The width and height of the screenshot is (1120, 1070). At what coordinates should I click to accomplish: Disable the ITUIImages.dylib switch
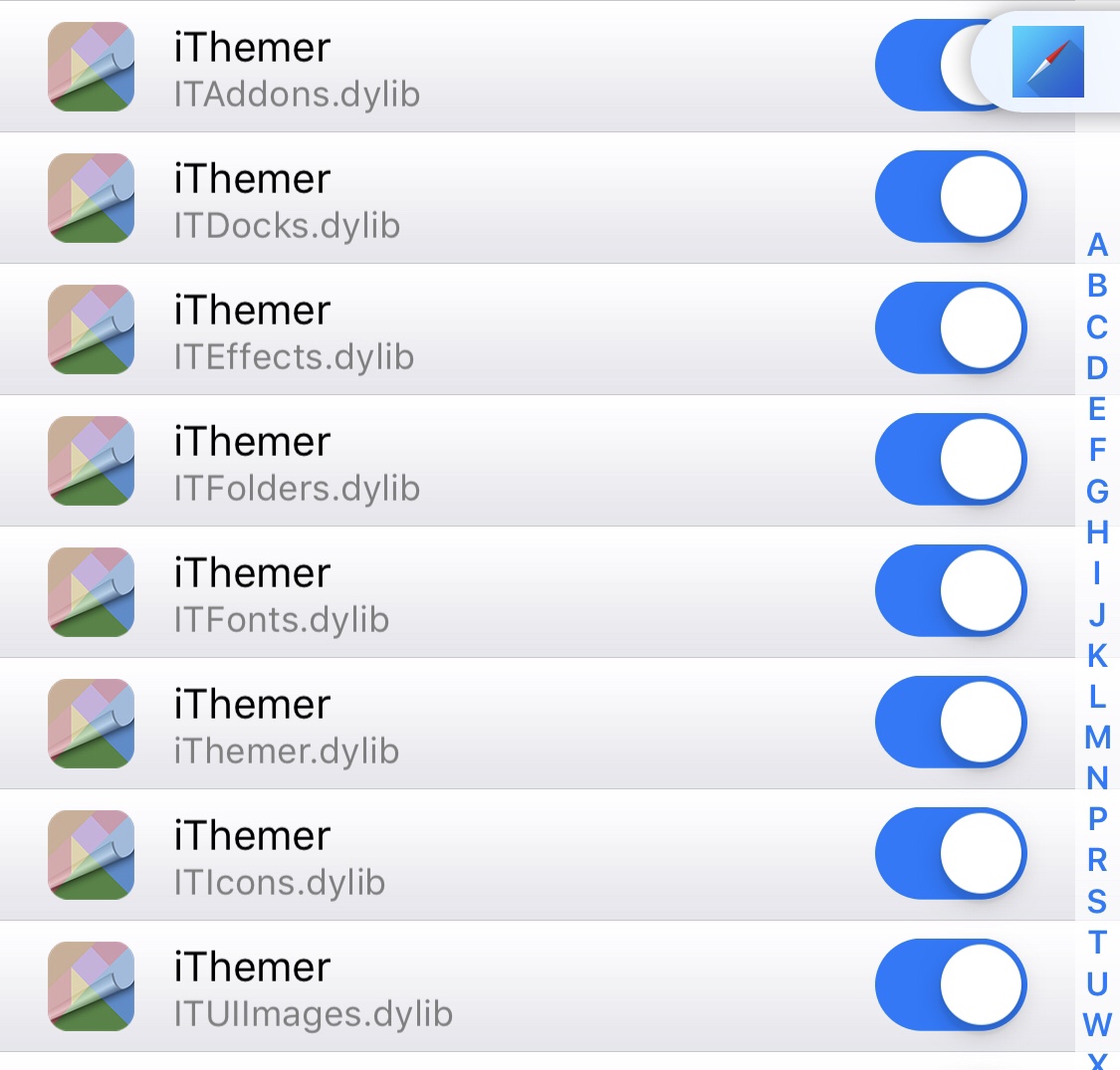[x=951, y=984]
